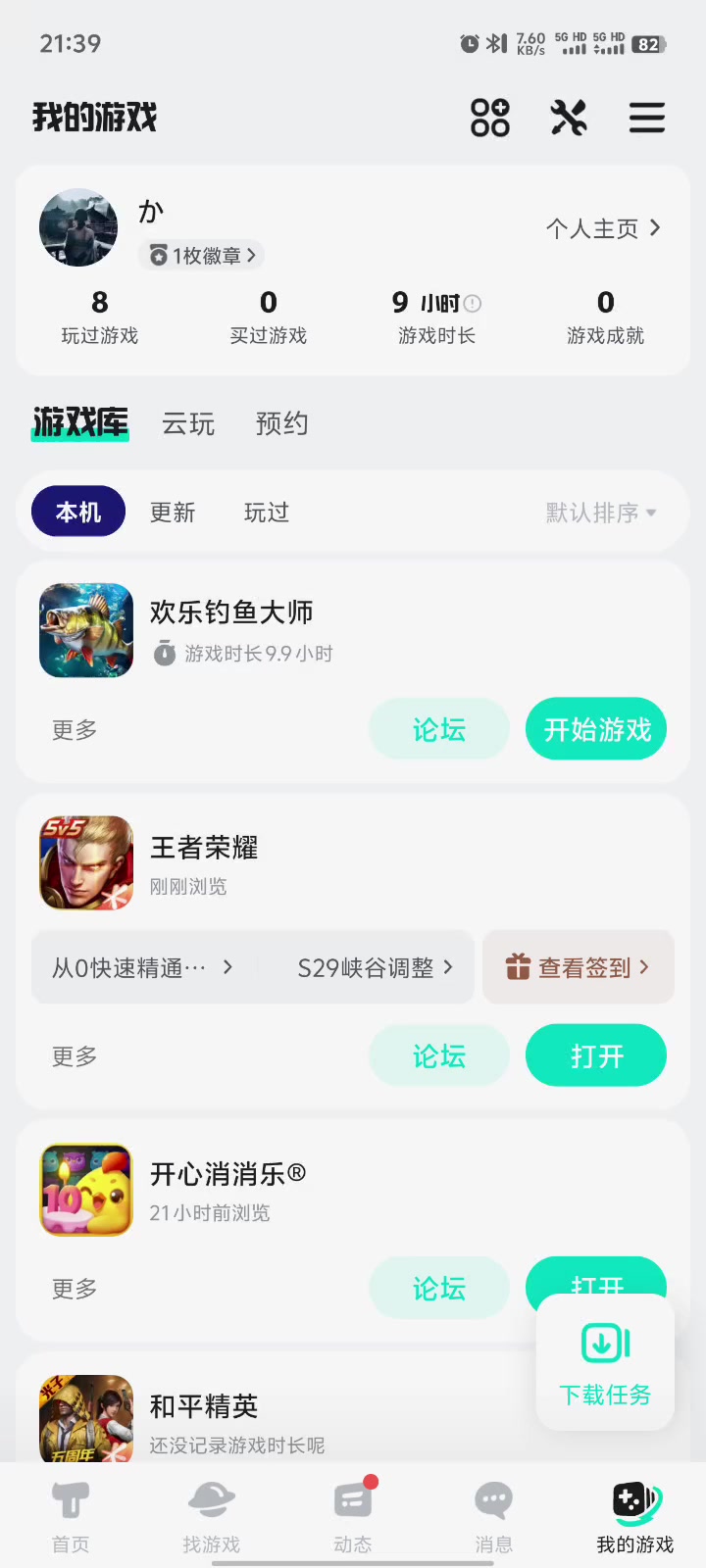View the 1枚徽章 badge chip

pos(202,256)
